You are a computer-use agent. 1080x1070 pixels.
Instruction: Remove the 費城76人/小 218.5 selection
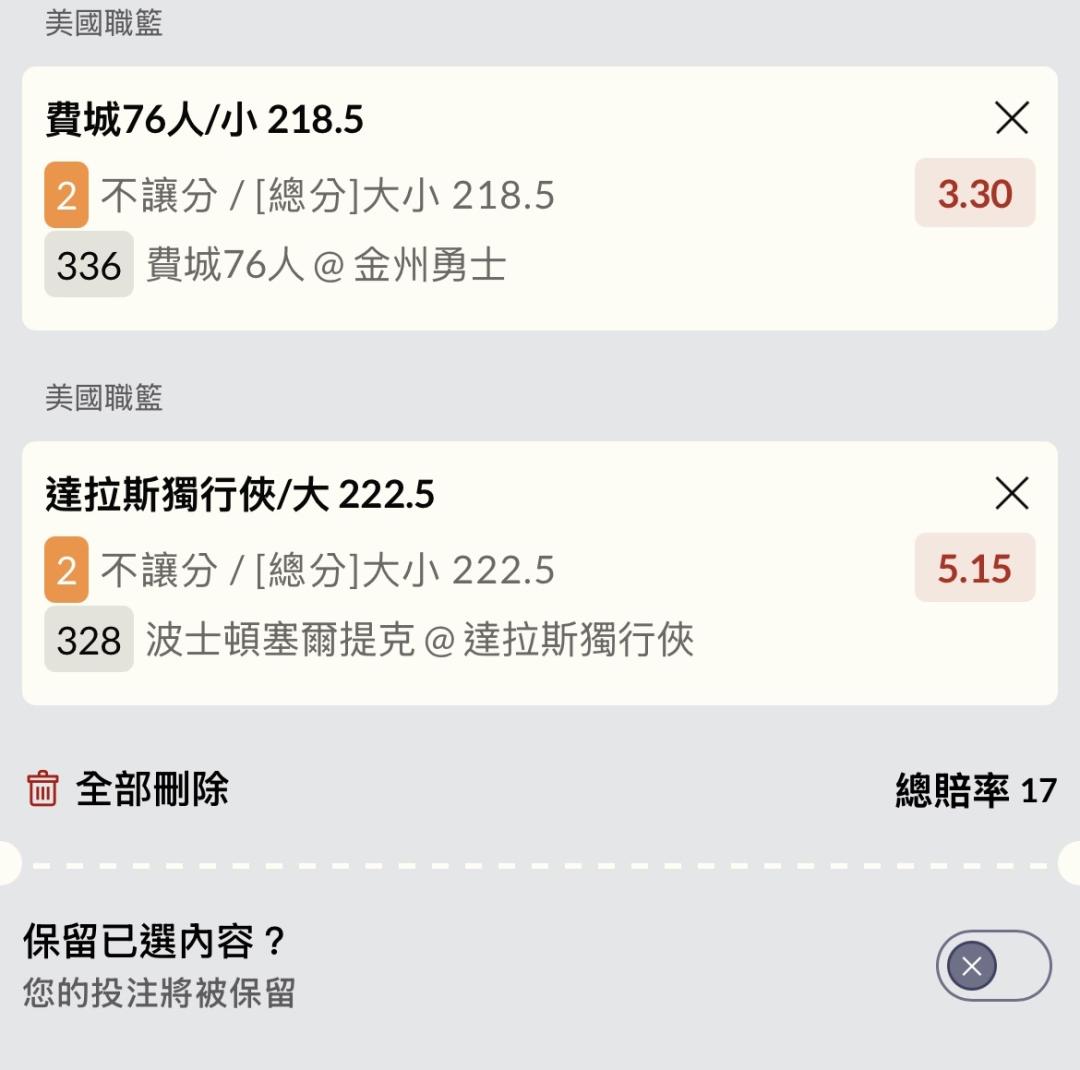coord(1012,119)
